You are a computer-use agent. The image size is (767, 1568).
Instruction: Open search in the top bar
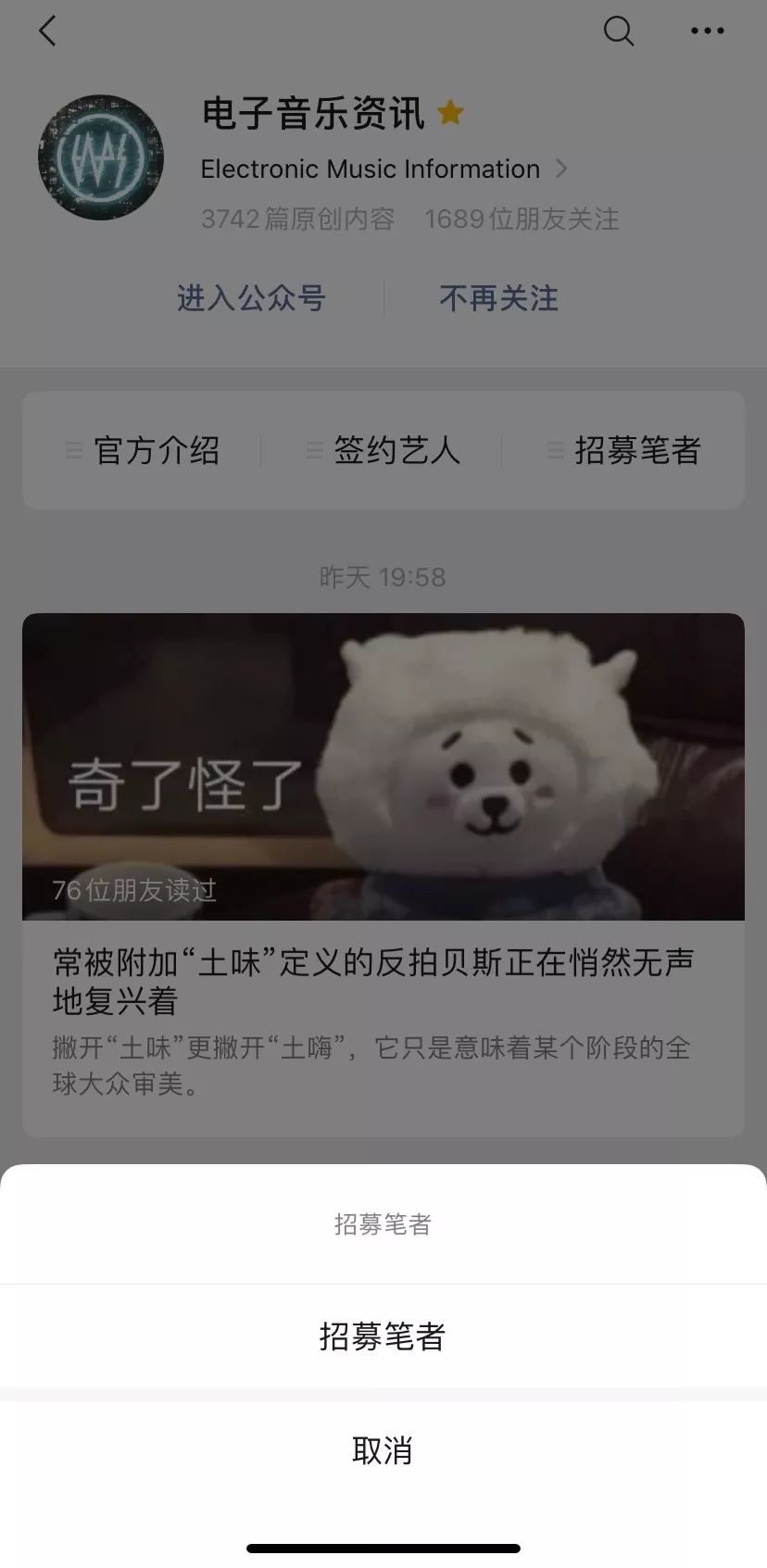click(619, 31)
